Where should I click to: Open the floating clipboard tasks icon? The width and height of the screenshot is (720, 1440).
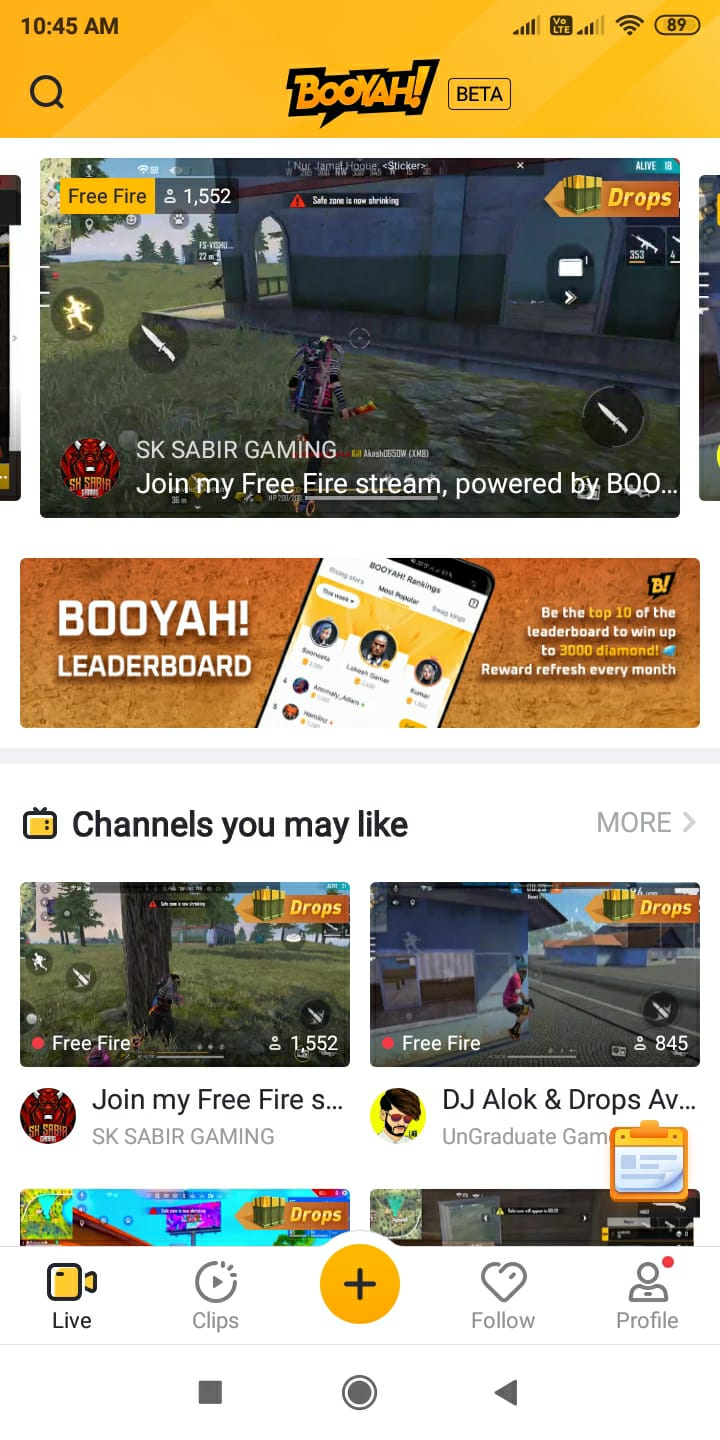click(649, 1162)
